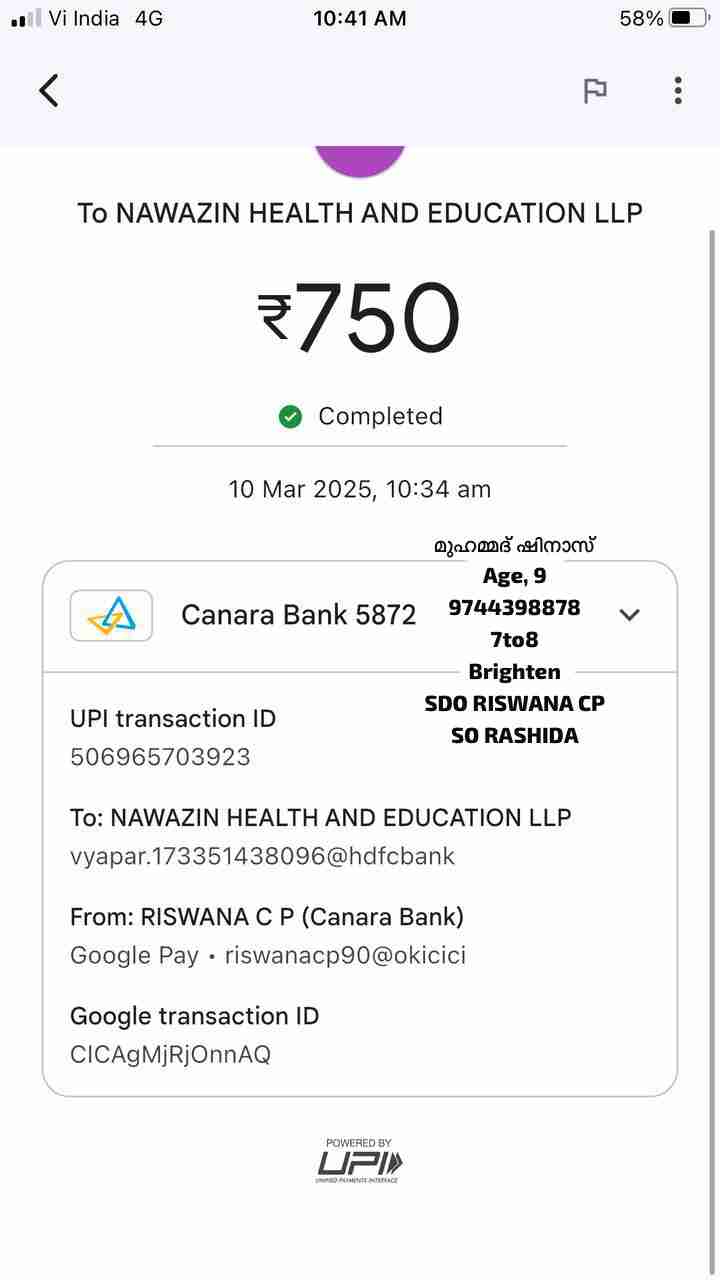The height and width of the screenshot is (1280, 720).
Task: Collapse the Canara Bank 5872 details chevron
Action: [629, 615]
